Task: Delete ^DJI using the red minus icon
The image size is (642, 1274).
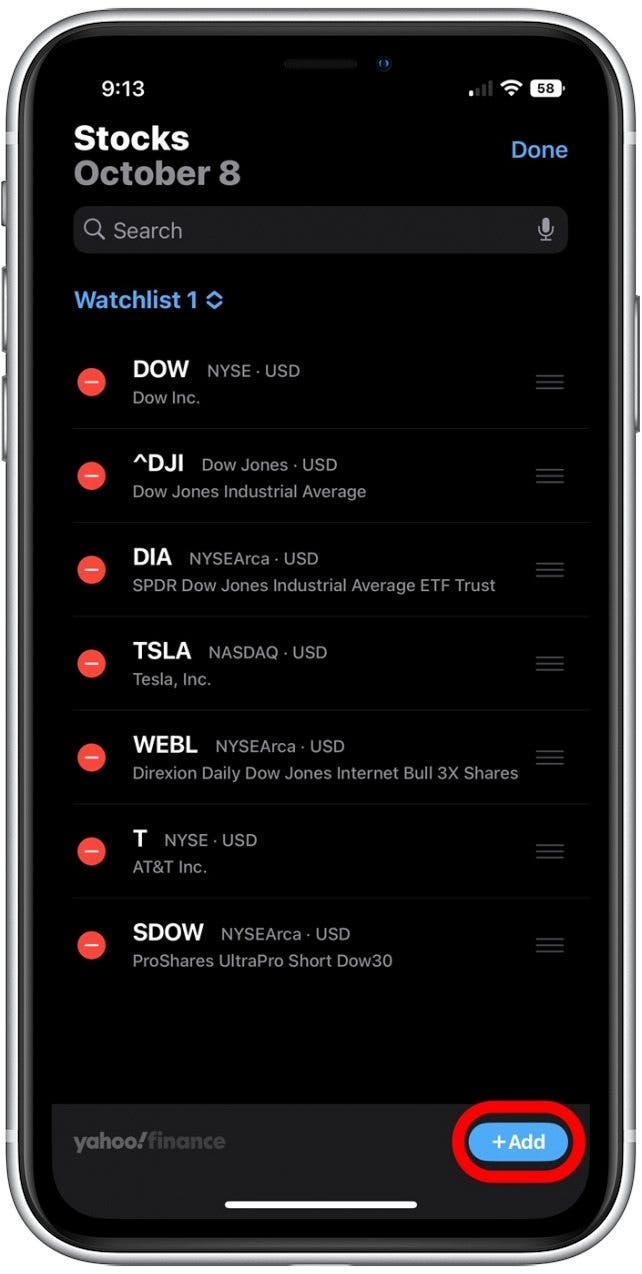Action: pyautogui.click(x=92, y=476)
